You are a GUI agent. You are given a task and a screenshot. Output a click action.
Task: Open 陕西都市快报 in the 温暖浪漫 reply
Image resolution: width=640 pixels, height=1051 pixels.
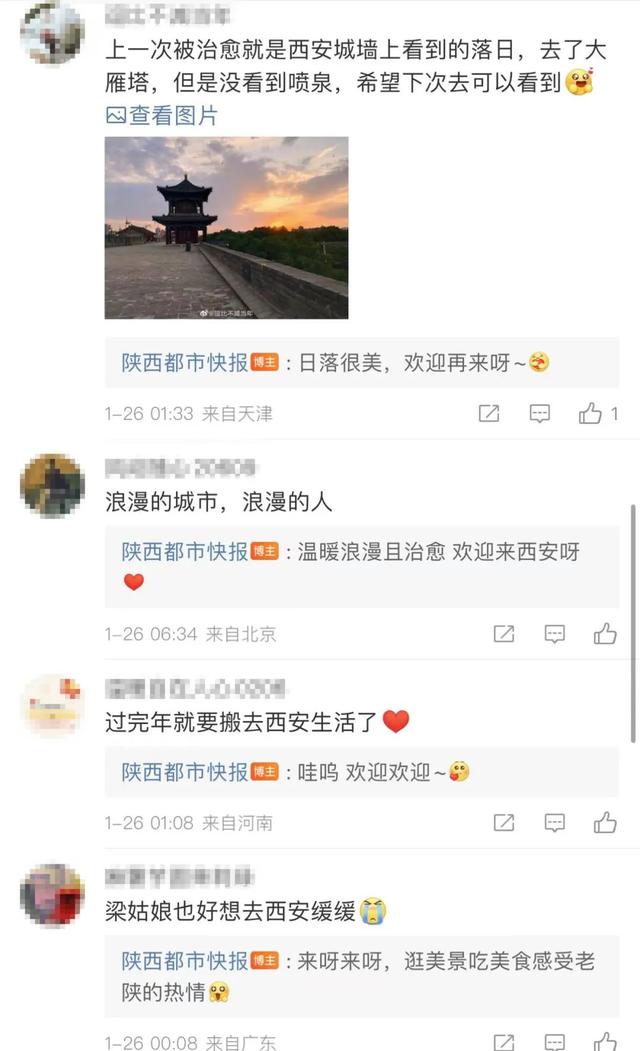pyautogui.click(x=185, y=552)
